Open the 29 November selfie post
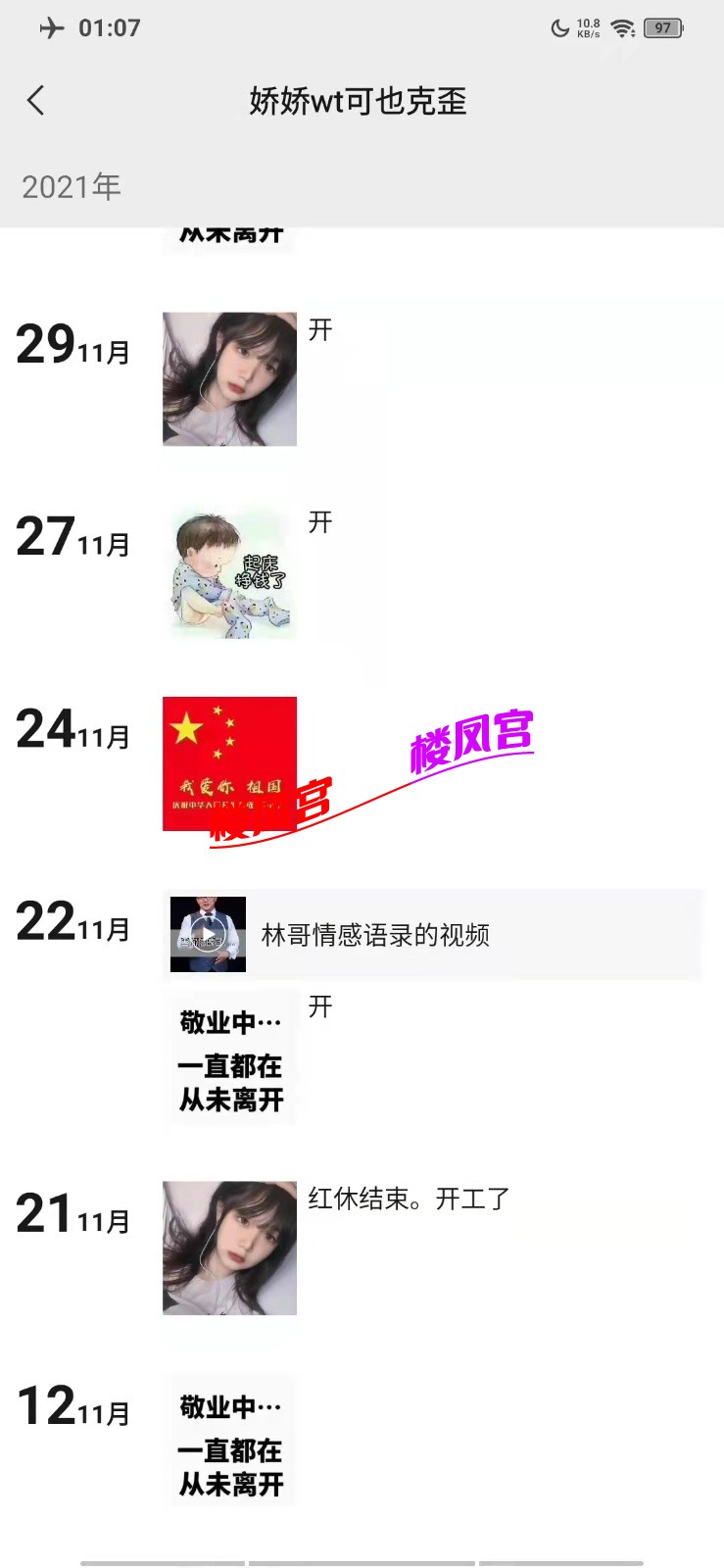724x1568 pixels. [x=229, y=379]
